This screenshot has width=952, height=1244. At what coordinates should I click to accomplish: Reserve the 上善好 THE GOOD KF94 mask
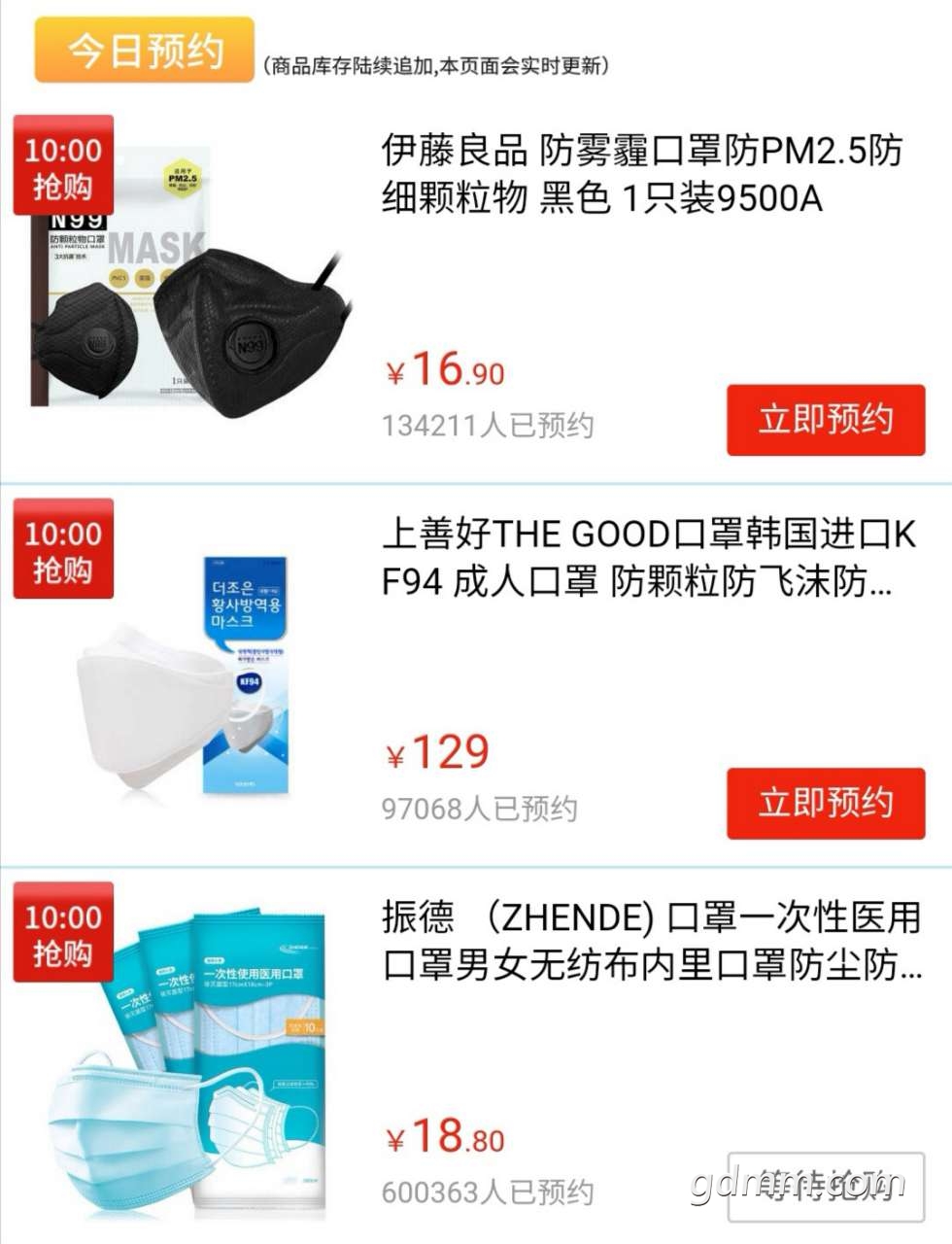pos(826,803)
